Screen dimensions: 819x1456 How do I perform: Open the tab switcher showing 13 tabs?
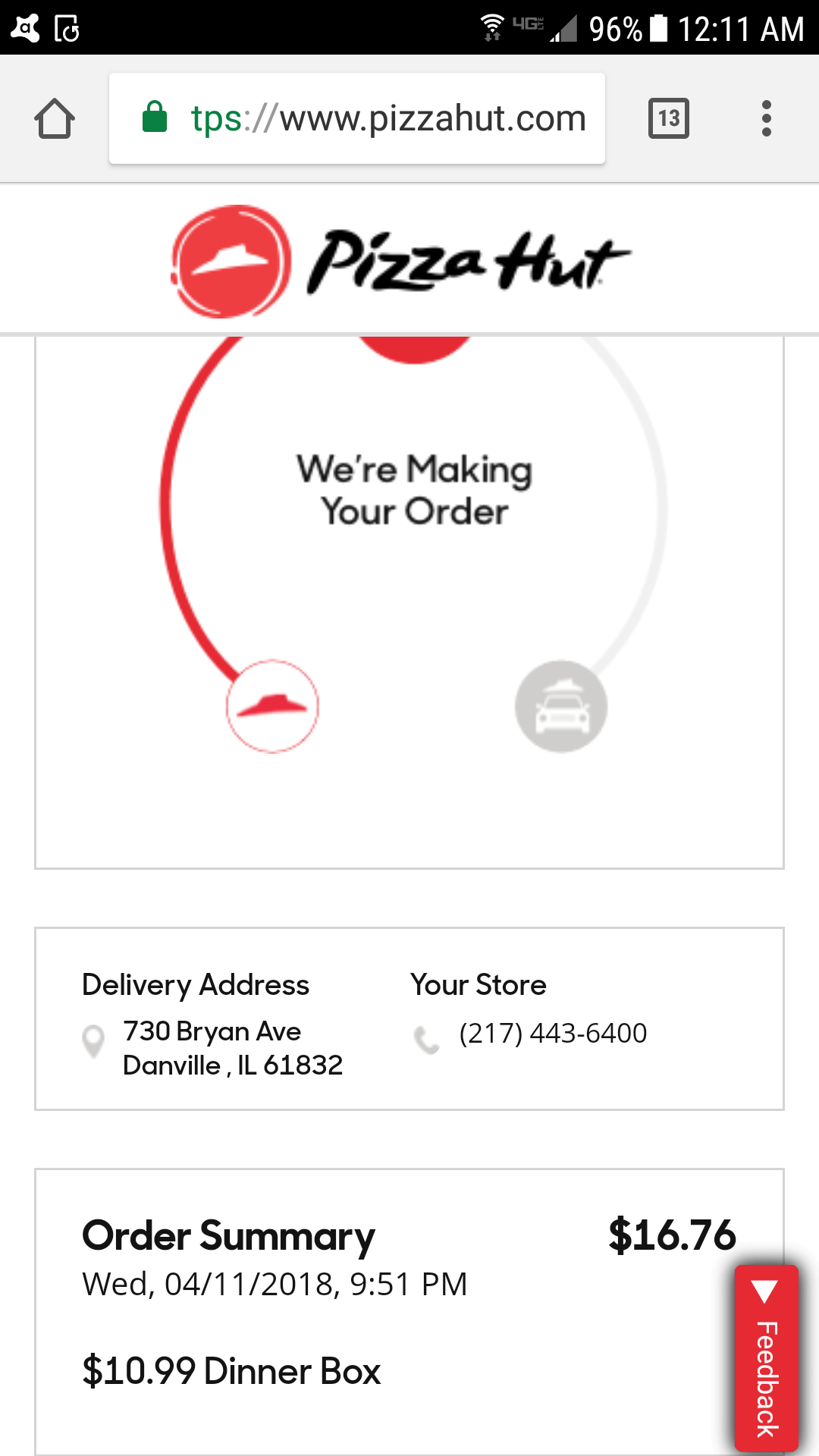coord(668,119)
